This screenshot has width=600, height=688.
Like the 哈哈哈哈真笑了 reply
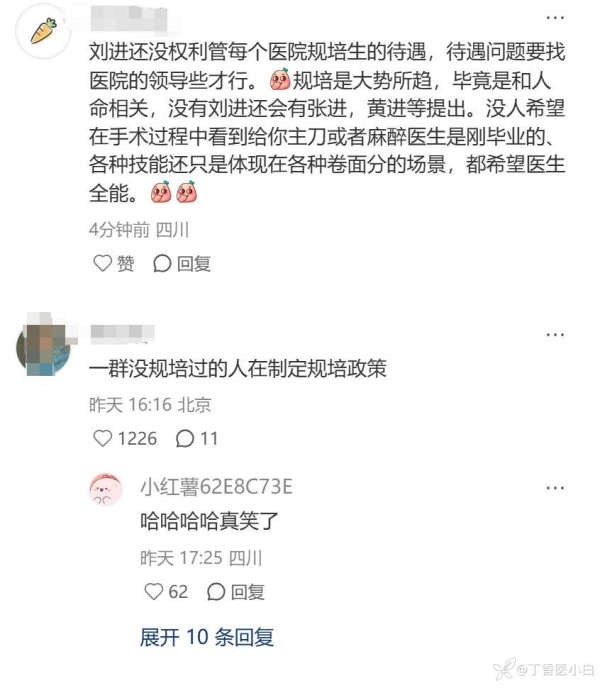pos(166,592)
